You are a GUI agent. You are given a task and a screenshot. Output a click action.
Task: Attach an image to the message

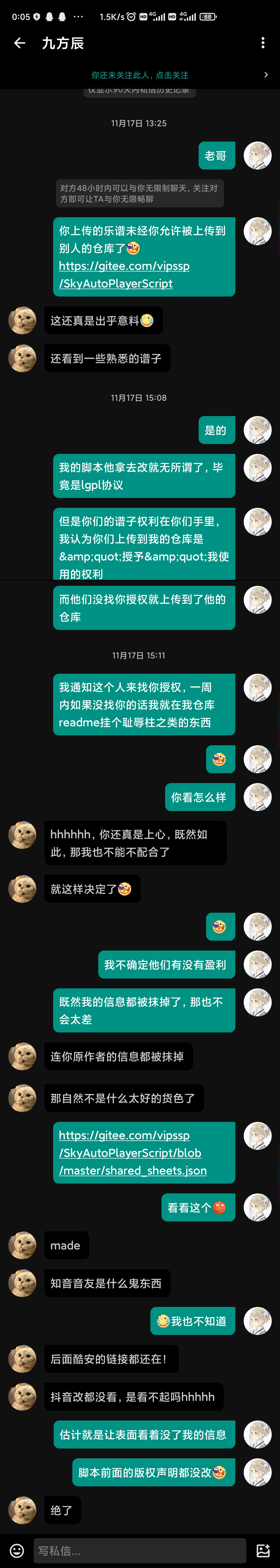[x=263, y=1550]
